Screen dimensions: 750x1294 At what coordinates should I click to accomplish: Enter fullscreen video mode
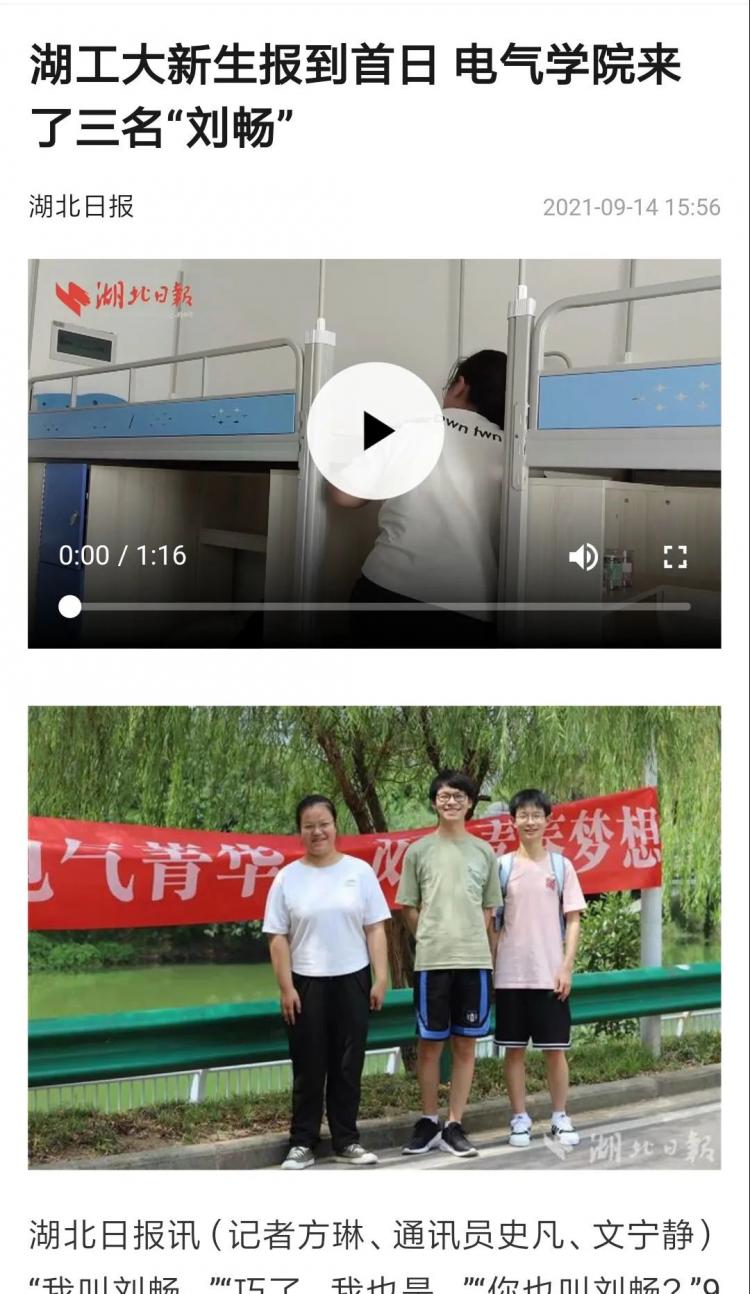click(x=675, y=556)
